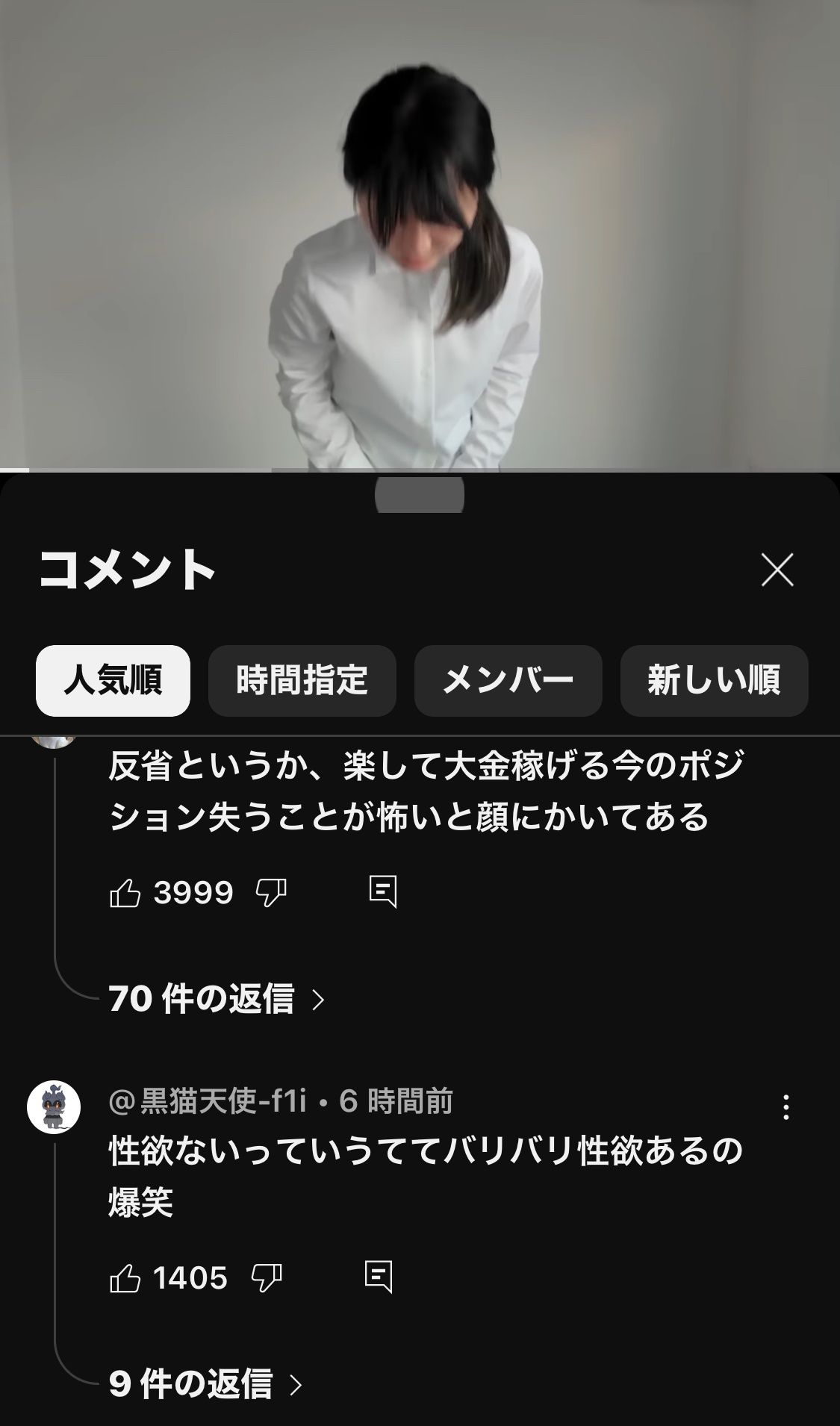Like @黒猫天使-f1i's comment
The height and width of the screenshot is (1426, 840).
pyautogui.click(x=125, y=1277)
